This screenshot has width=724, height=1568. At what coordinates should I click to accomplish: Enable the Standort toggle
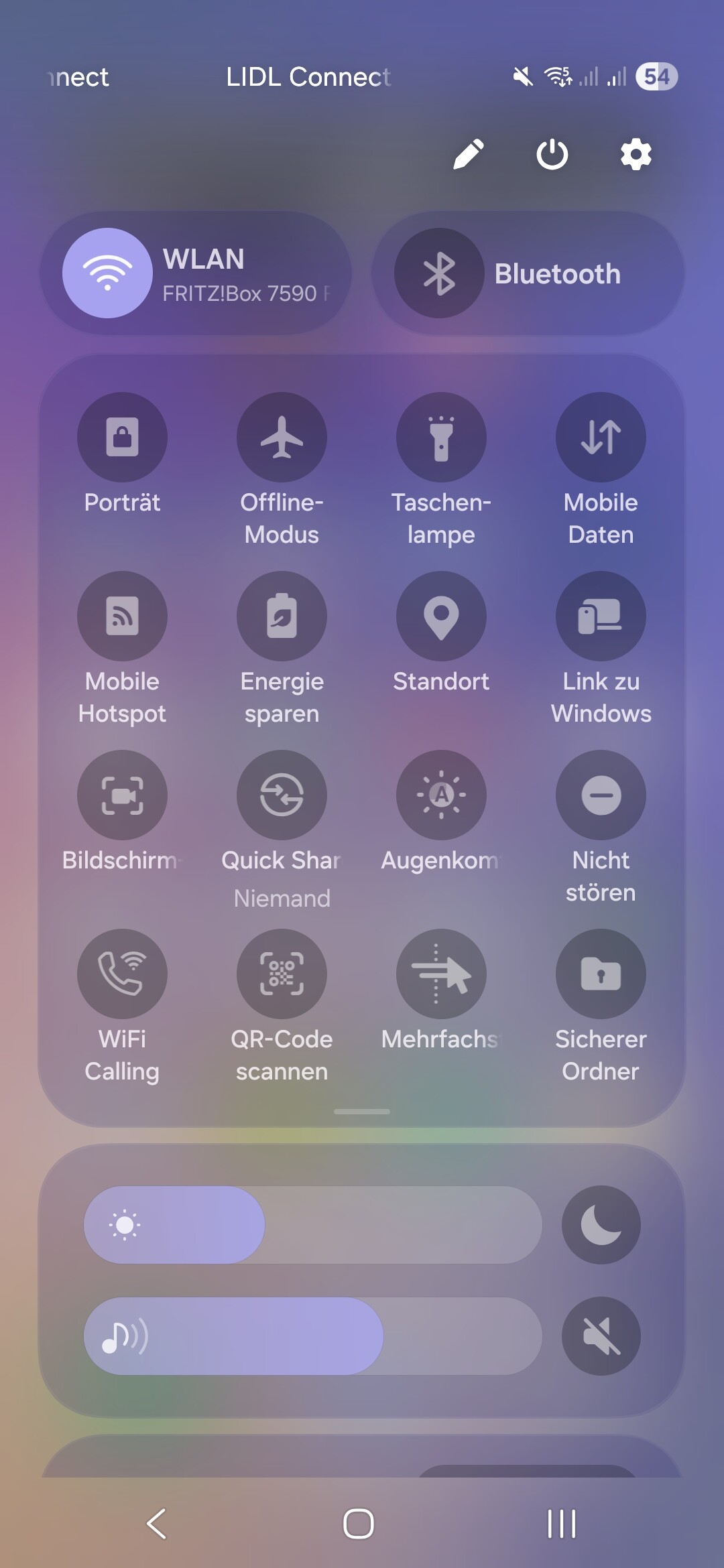pyautogui.click(x=441, y=616)
